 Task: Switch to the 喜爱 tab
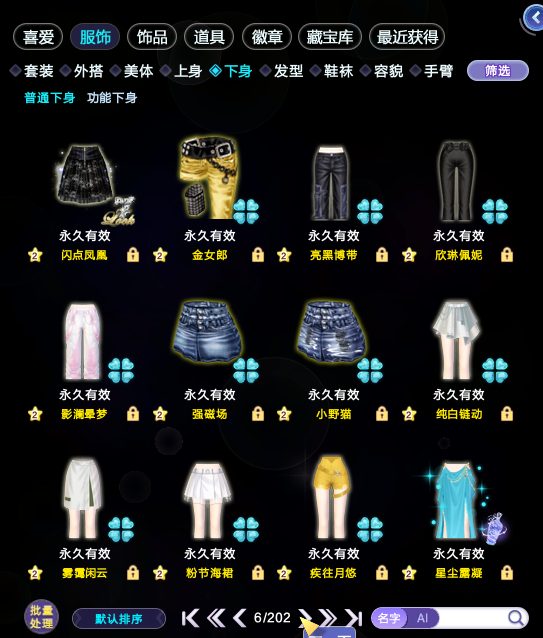click(x=38, y=37)
